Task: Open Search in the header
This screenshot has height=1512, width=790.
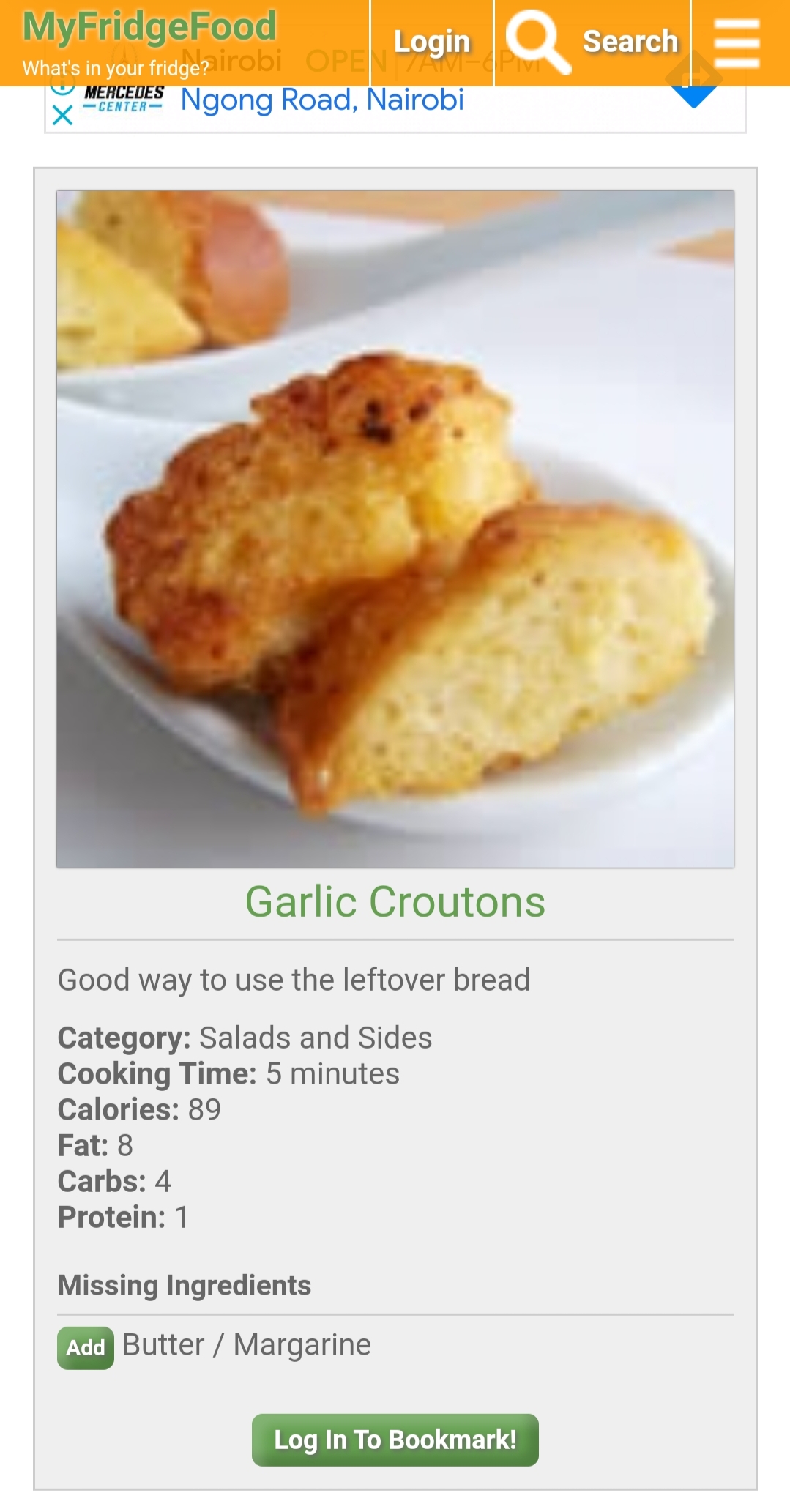Action: (593, 42)
